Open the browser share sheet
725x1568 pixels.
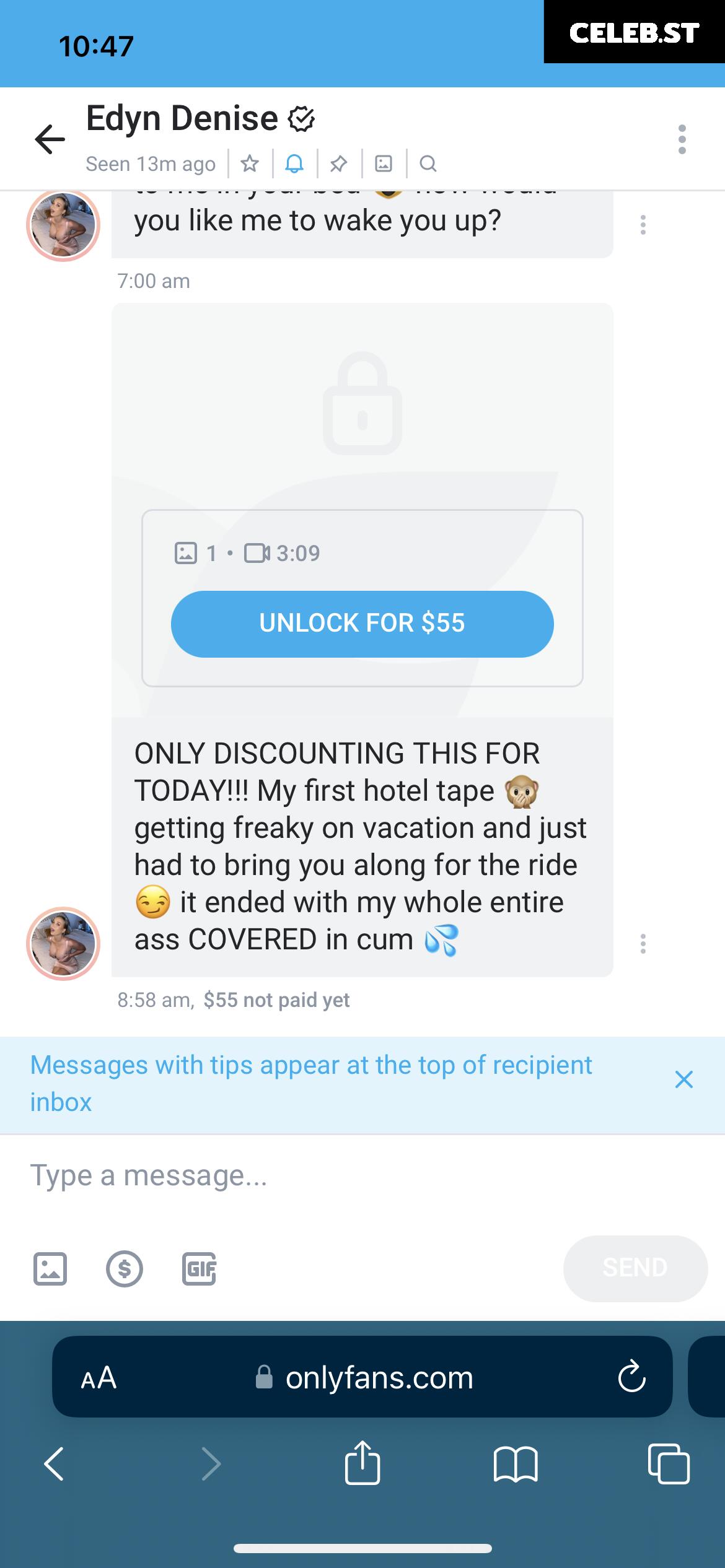click(x=362, y=1463)
